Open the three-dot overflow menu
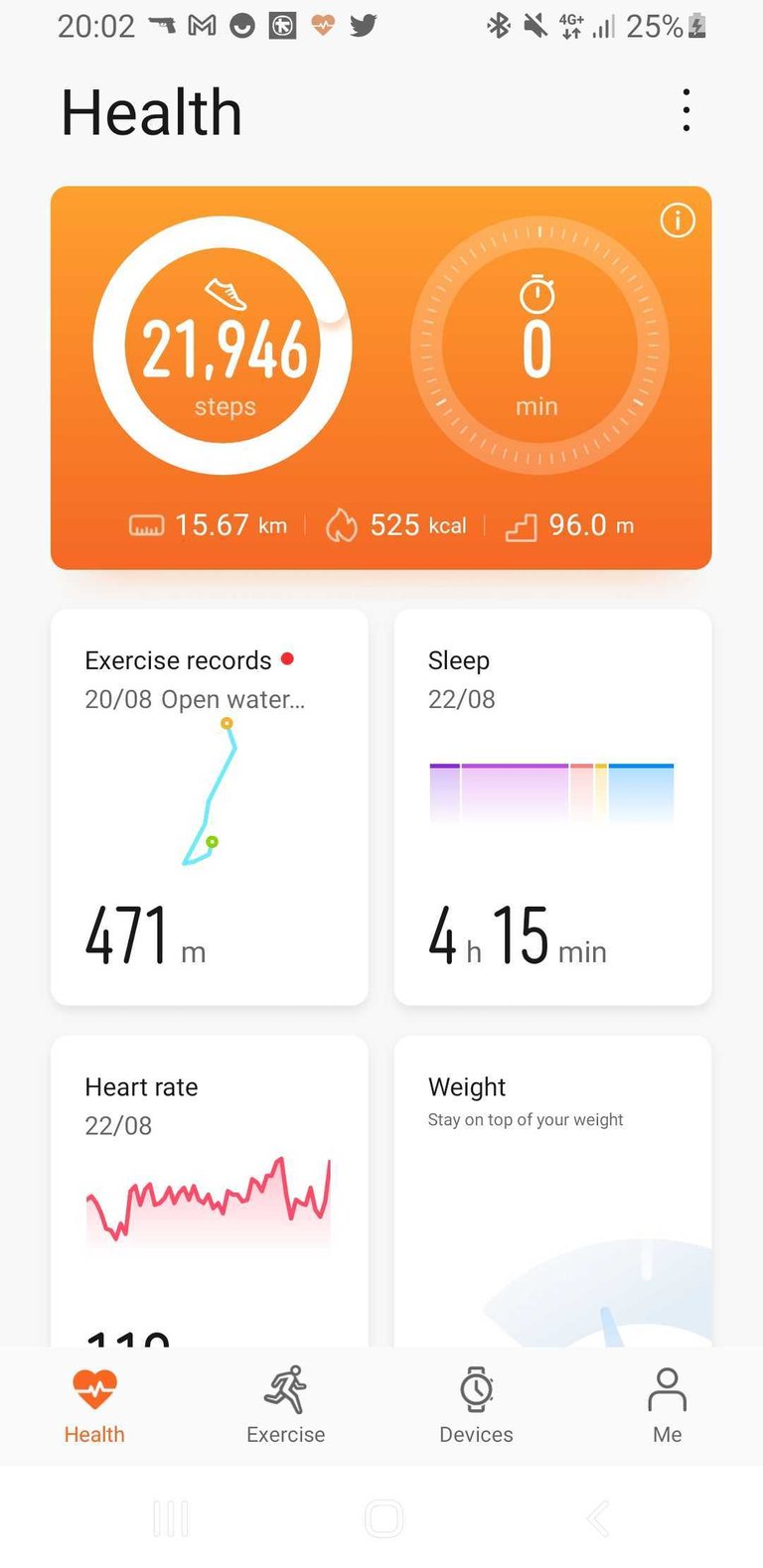 click(686, 110)
